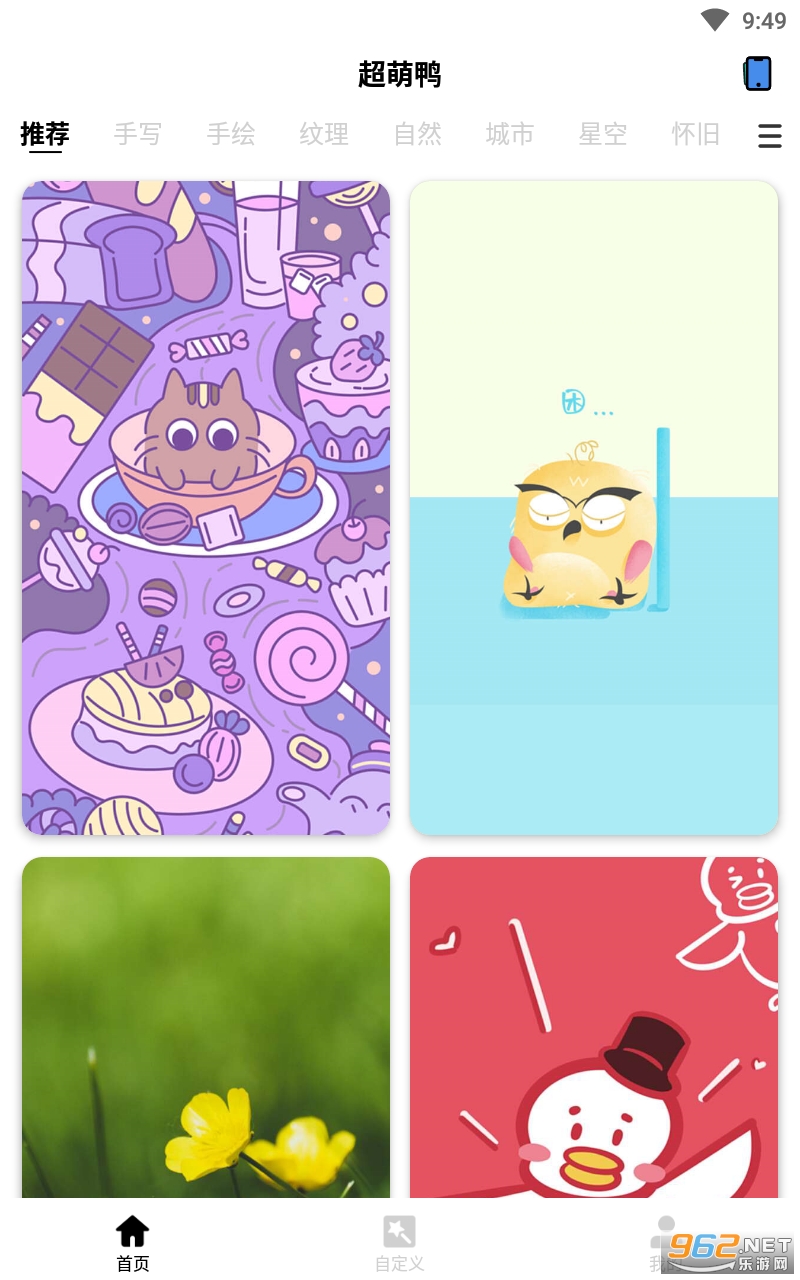Switch to the 自然 tab

click(417, 134)
